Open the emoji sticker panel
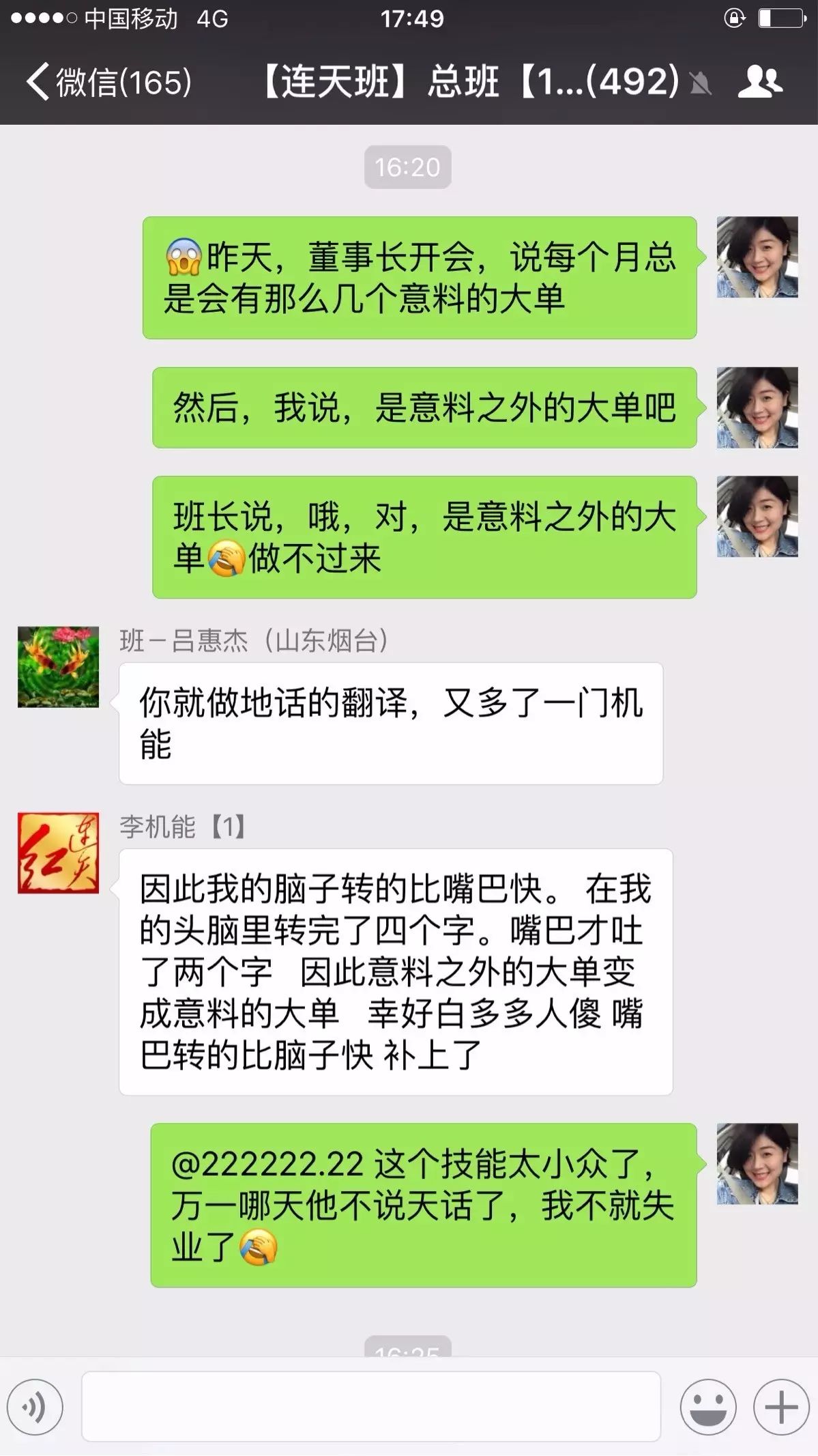 click(x=707, y=1407)
